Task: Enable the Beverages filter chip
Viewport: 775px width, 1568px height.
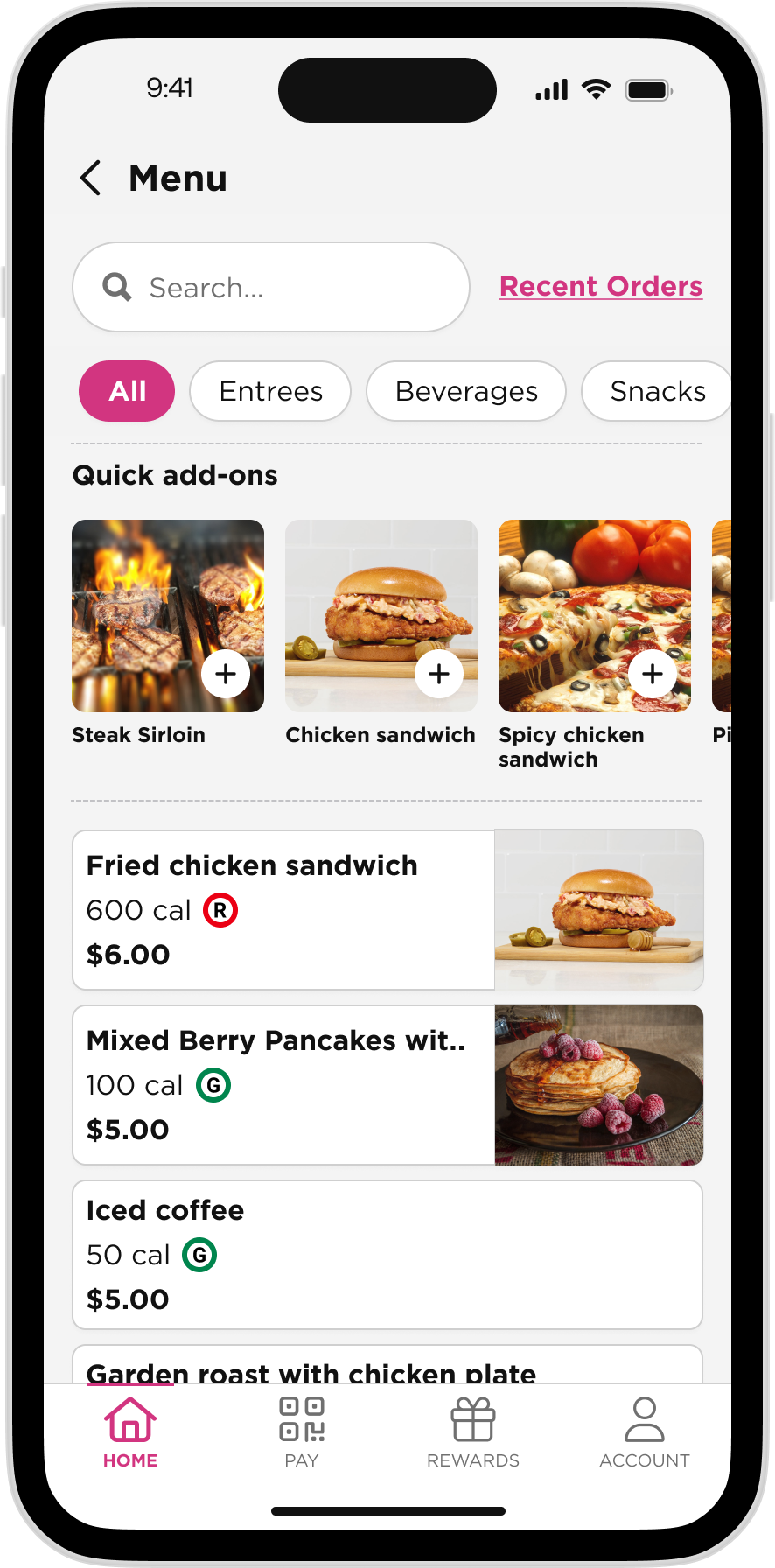Action: [x=465, y=391]
